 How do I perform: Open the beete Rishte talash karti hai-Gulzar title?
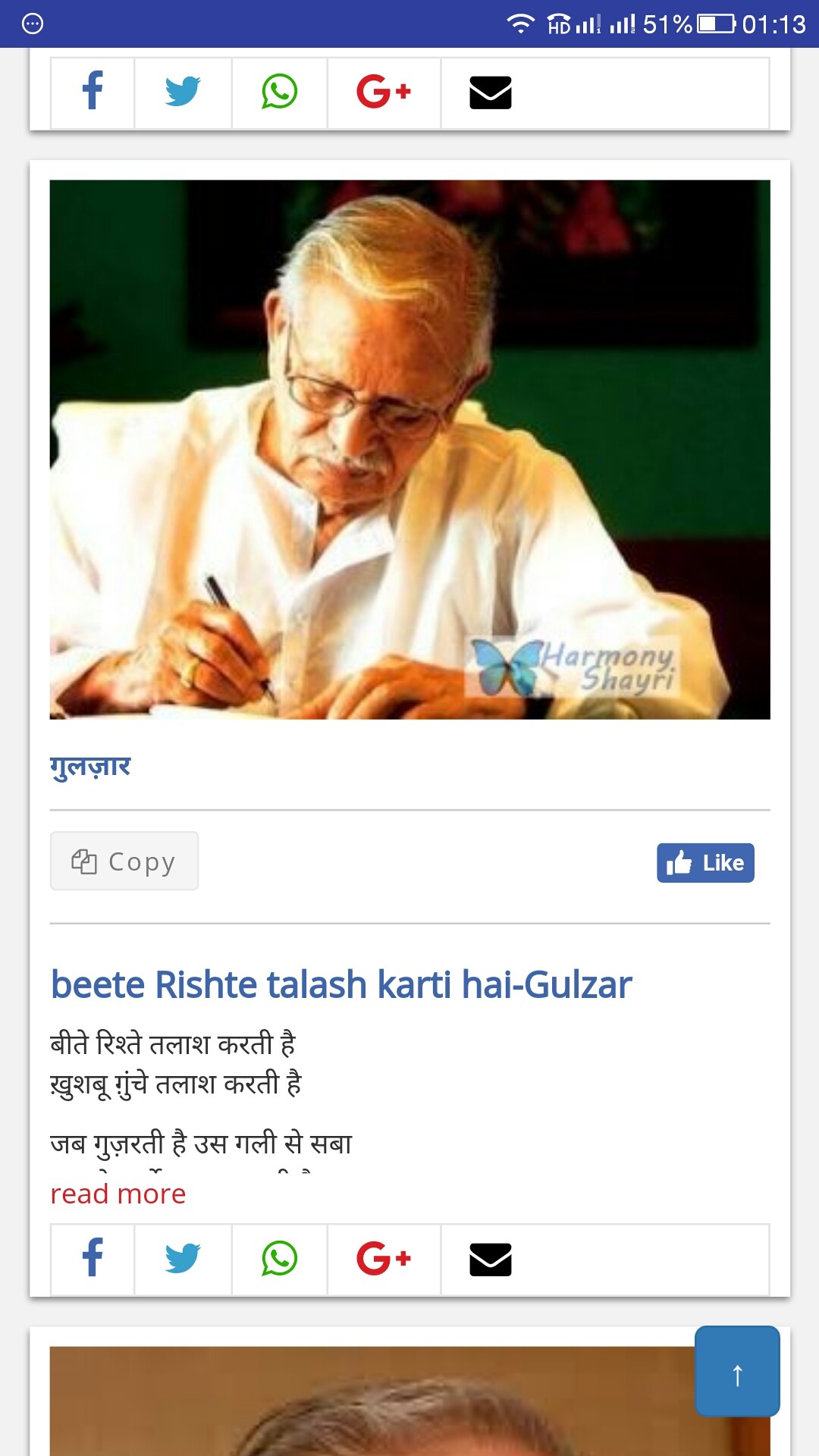coord(341,985)
